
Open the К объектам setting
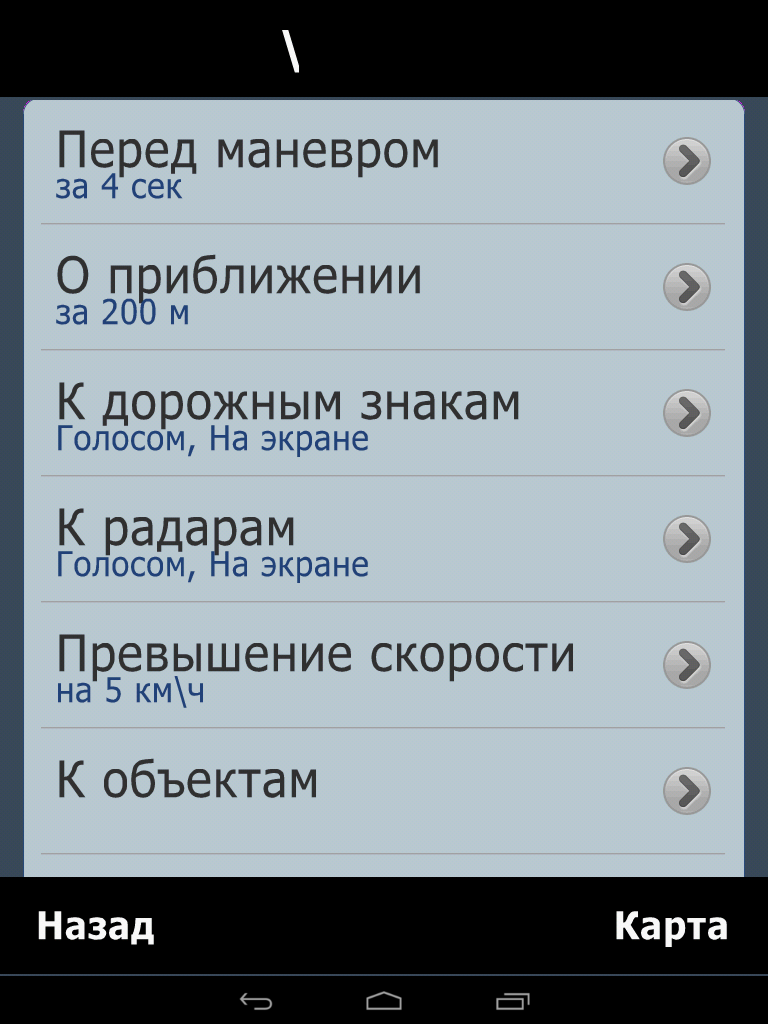click(x=383, y=791)
